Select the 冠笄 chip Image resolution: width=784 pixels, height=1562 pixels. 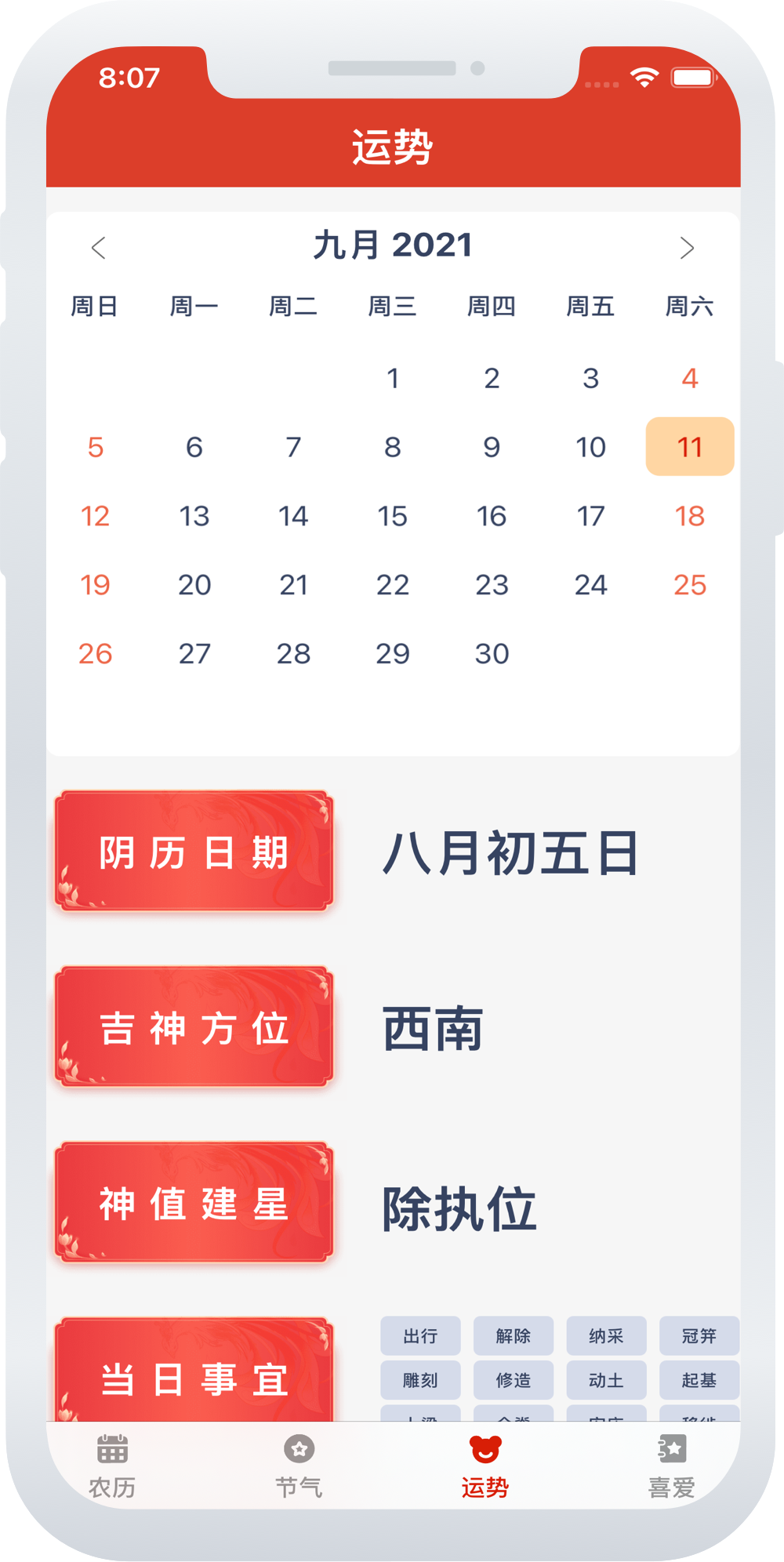click(699, 1335)
